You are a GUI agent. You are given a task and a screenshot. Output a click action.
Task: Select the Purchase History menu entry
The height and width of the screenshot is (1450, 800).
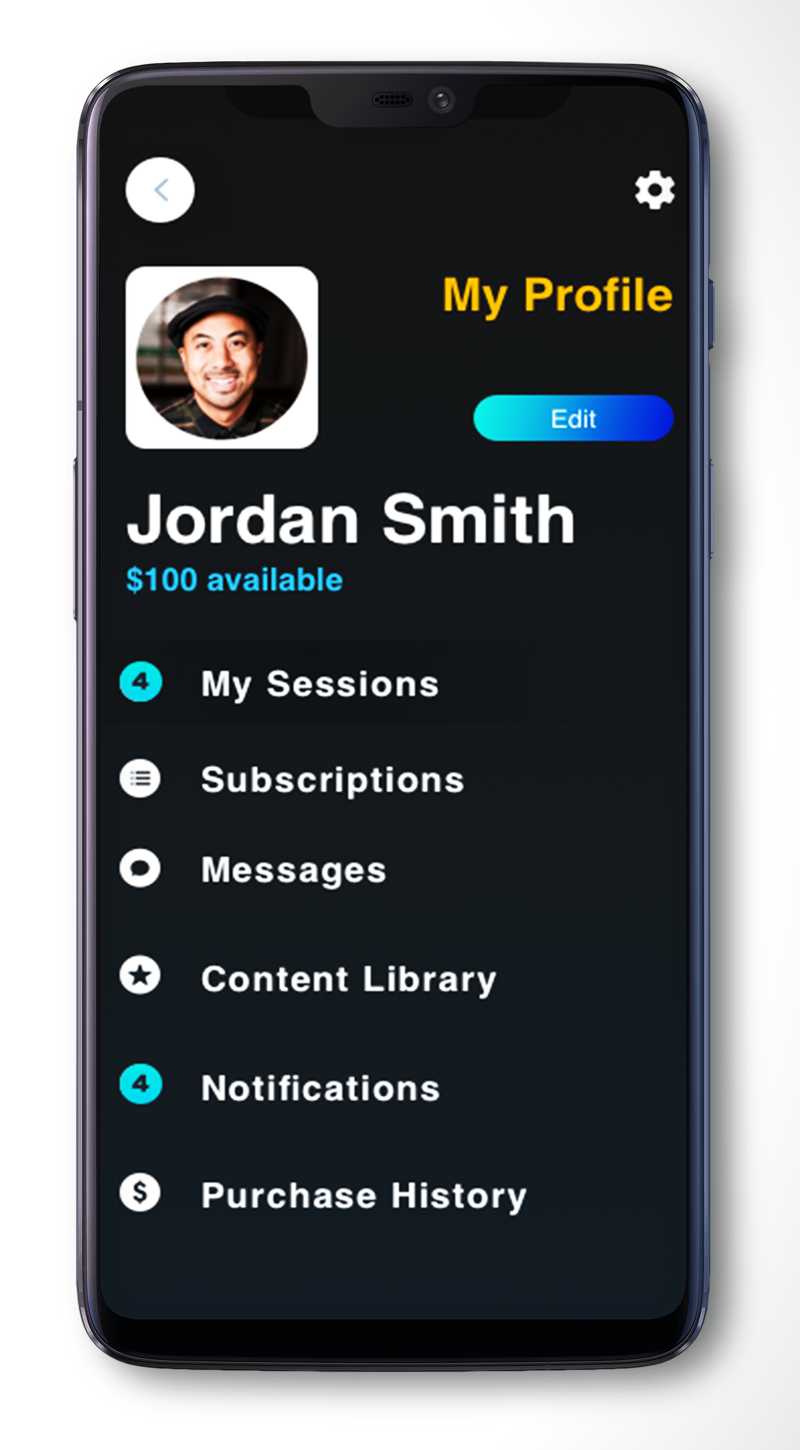pos(364,1194)
